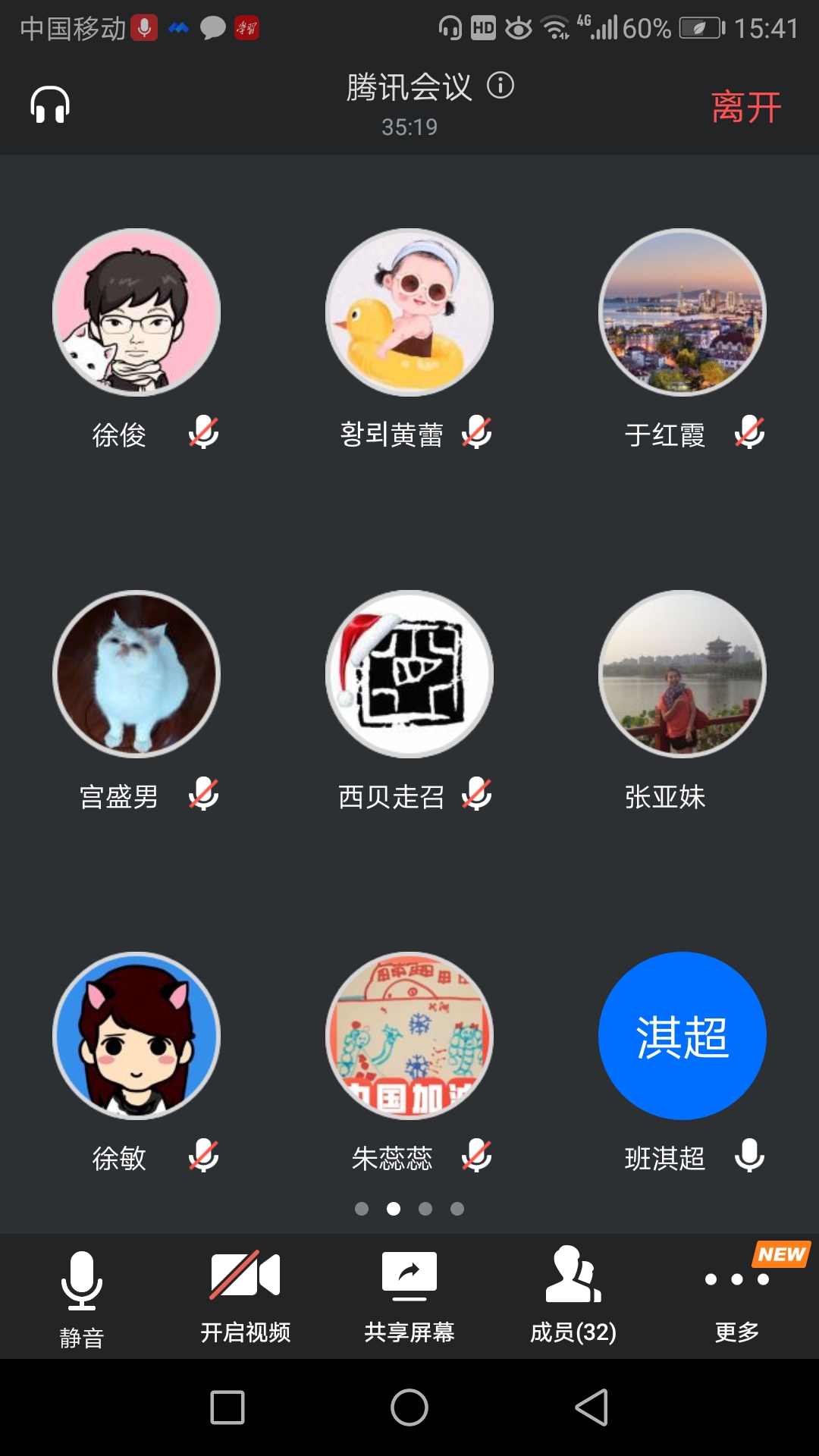Select participant 徐俊's avatar
819x1456 pixels.
click(x=136, y=312)
